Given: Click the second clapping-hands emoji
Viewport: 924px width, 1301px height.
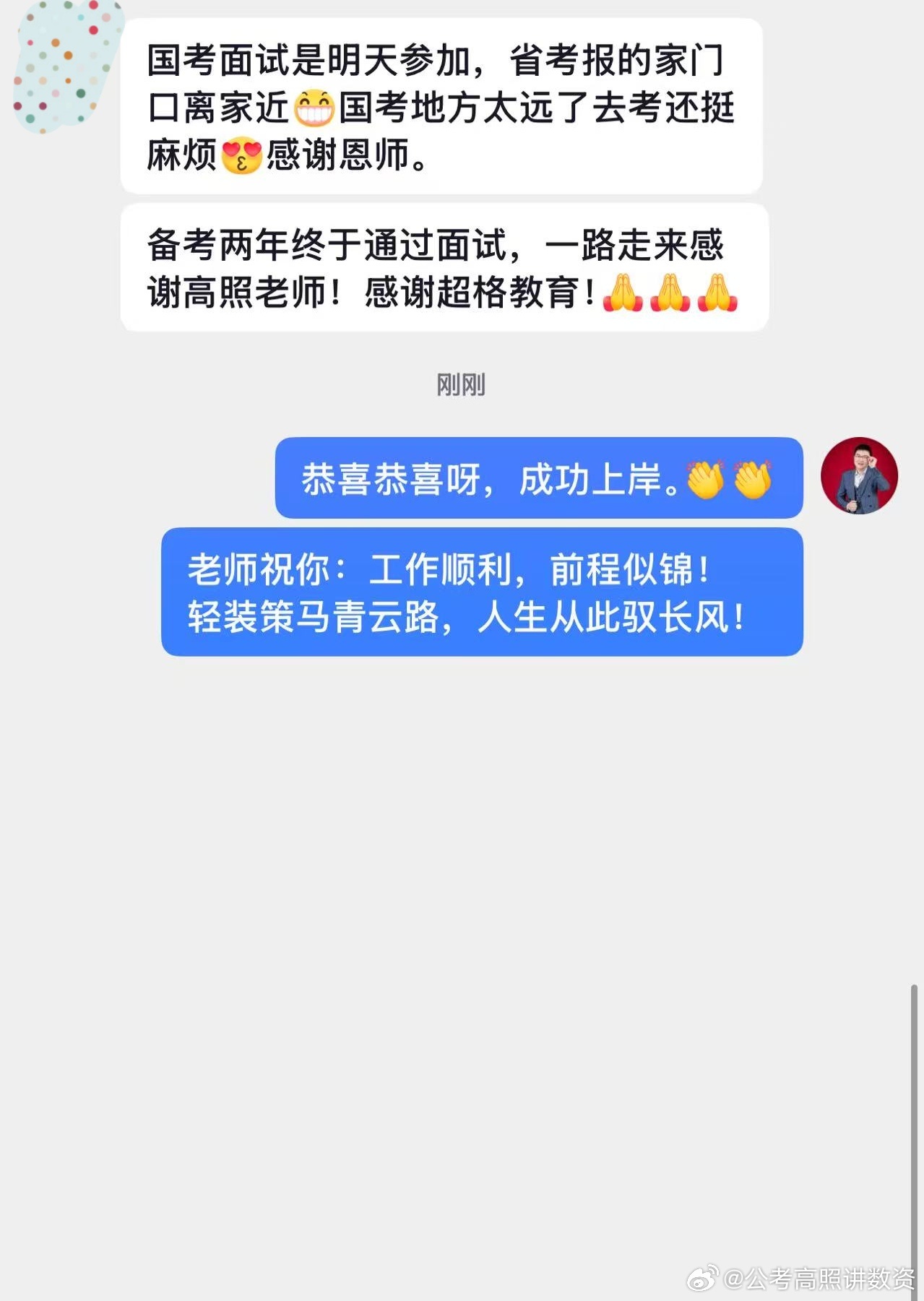Looking at the screenshot, I should coord(751,478).
